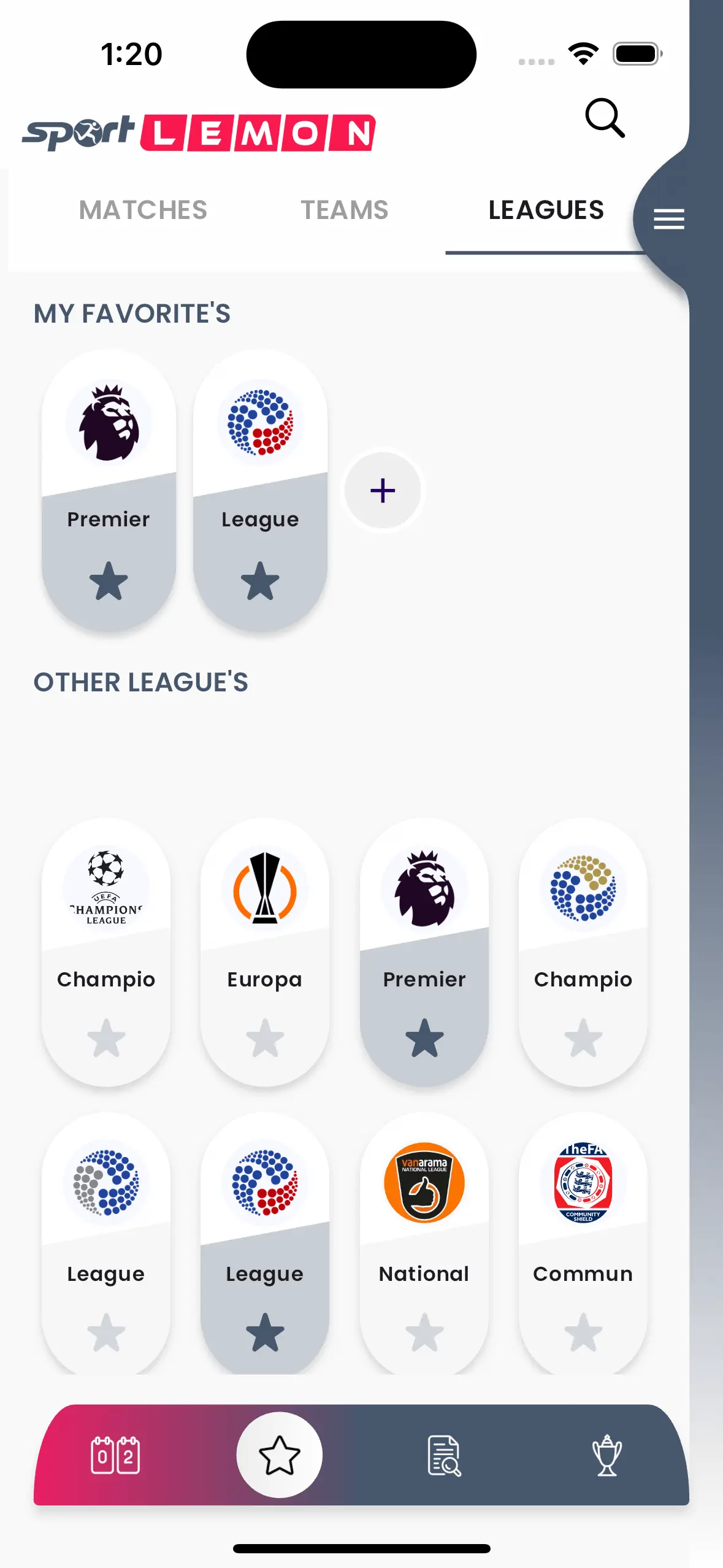The width and height of the screenshot is (723, 1568).
Task: Favorite the gold-dotted Championship league star
Action: [x=583, y=1039]
